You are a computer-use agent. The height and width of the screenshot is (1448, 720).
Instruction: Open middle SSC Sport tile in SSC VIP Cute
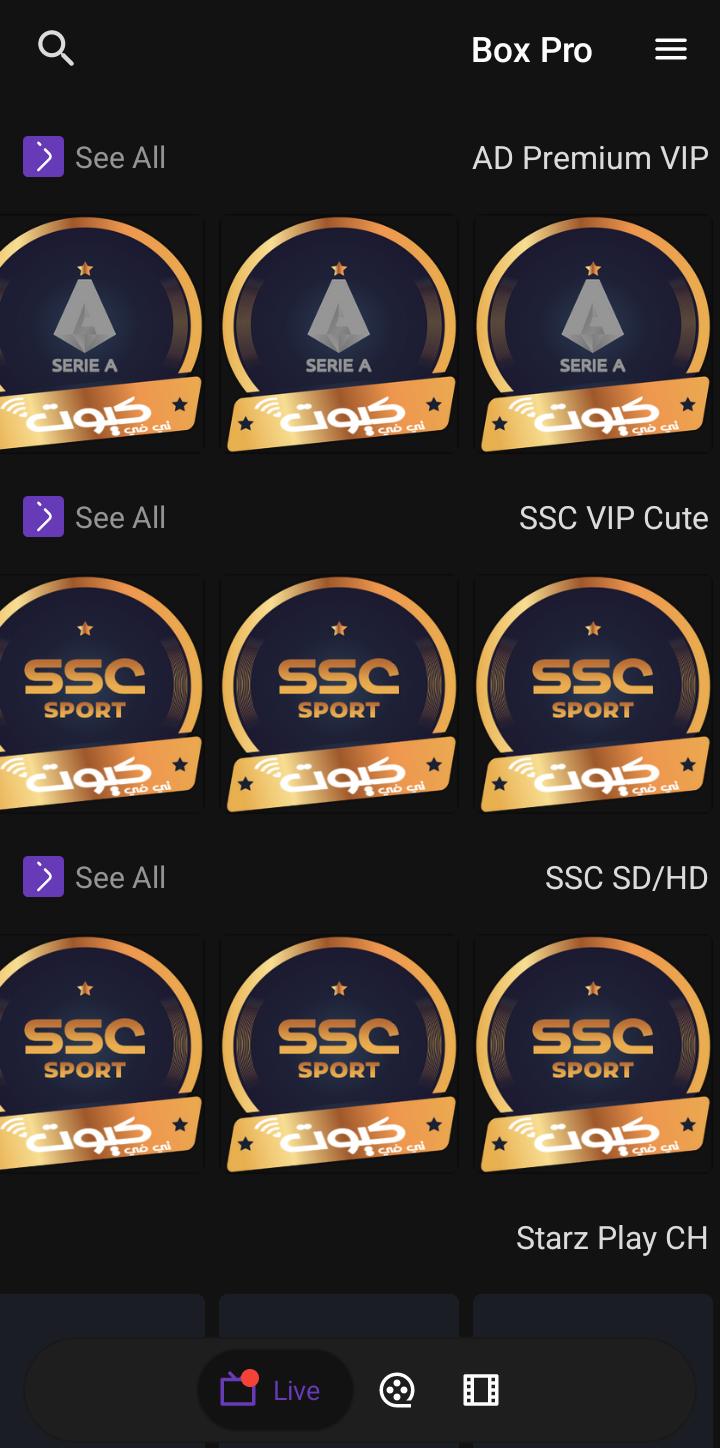coord(339,694)
